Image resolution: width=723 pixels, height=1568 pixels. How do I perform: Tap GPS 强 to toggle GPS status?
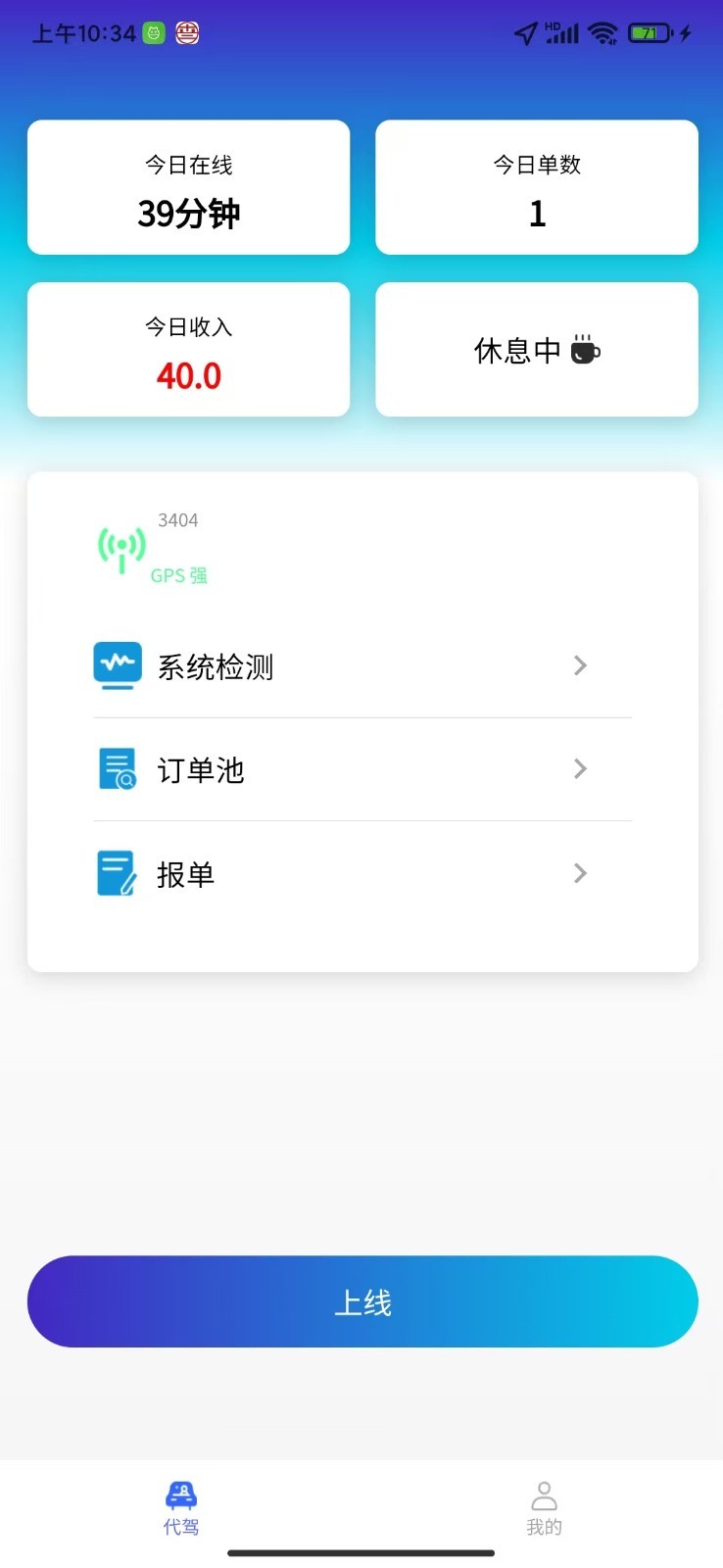[x=179, y=575]
